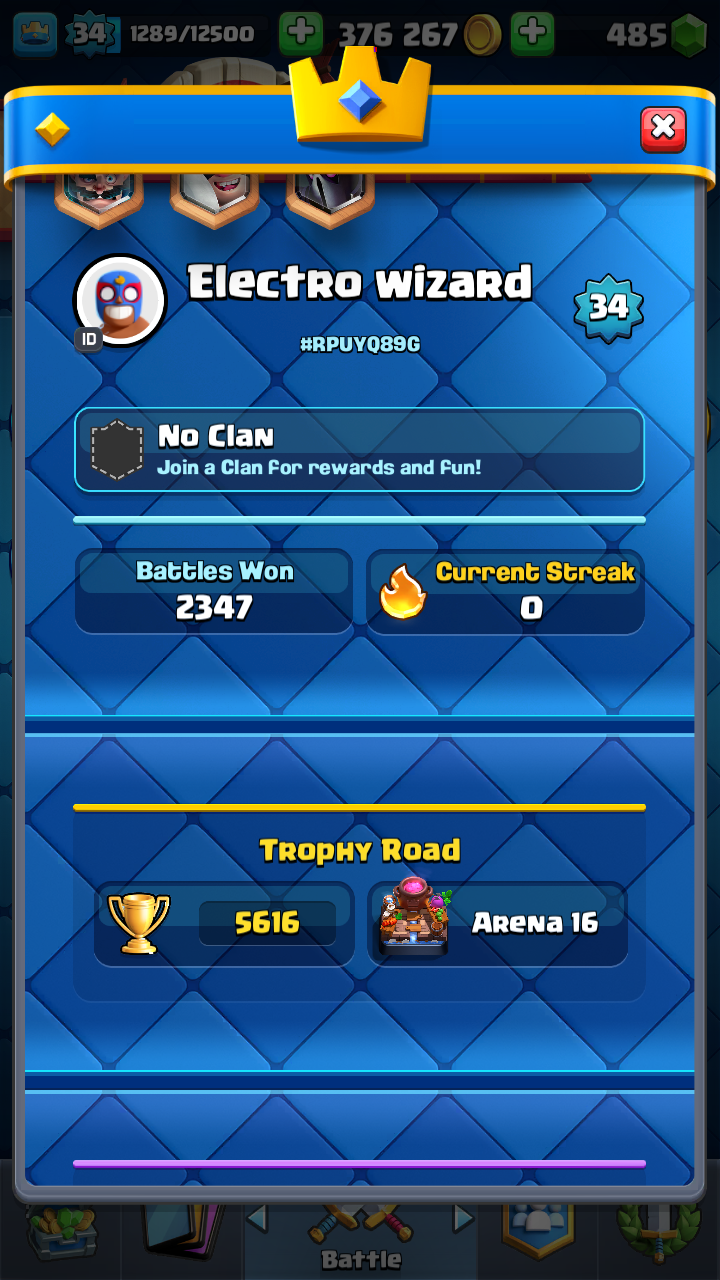Tap the player tag #RPUYQ89G
720x1280 pixels.
pyautogui.click(x=359, y=344)
